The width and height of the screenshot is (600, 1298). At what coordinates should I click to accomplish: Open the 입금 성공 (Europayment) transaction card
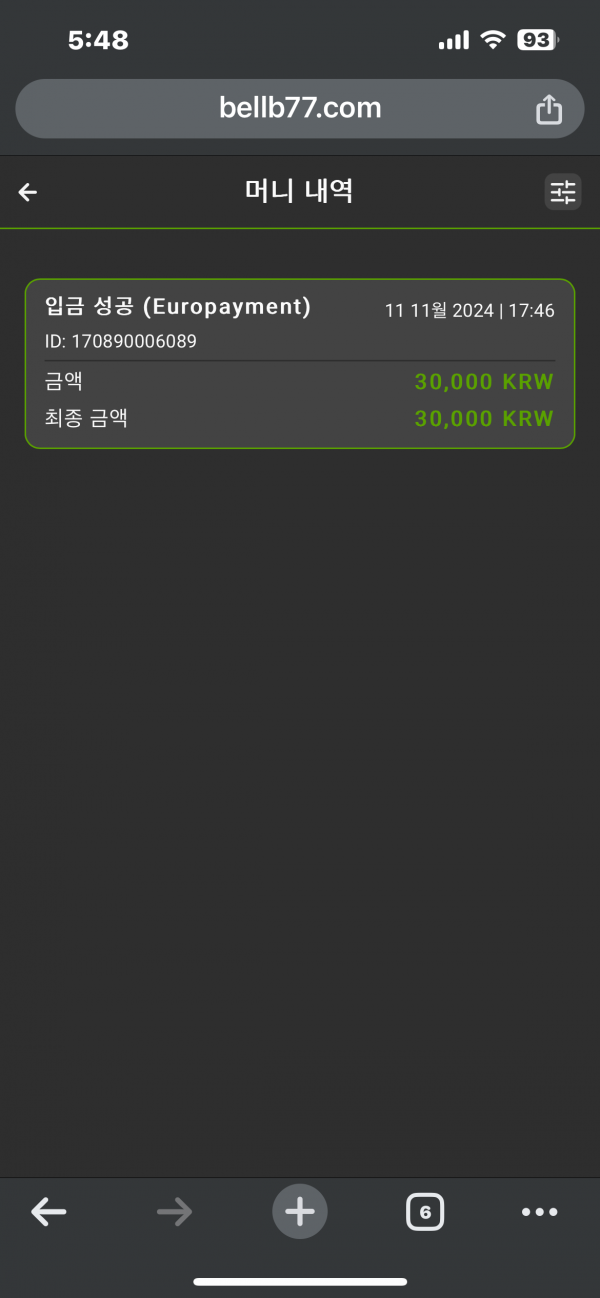(300, 363)
